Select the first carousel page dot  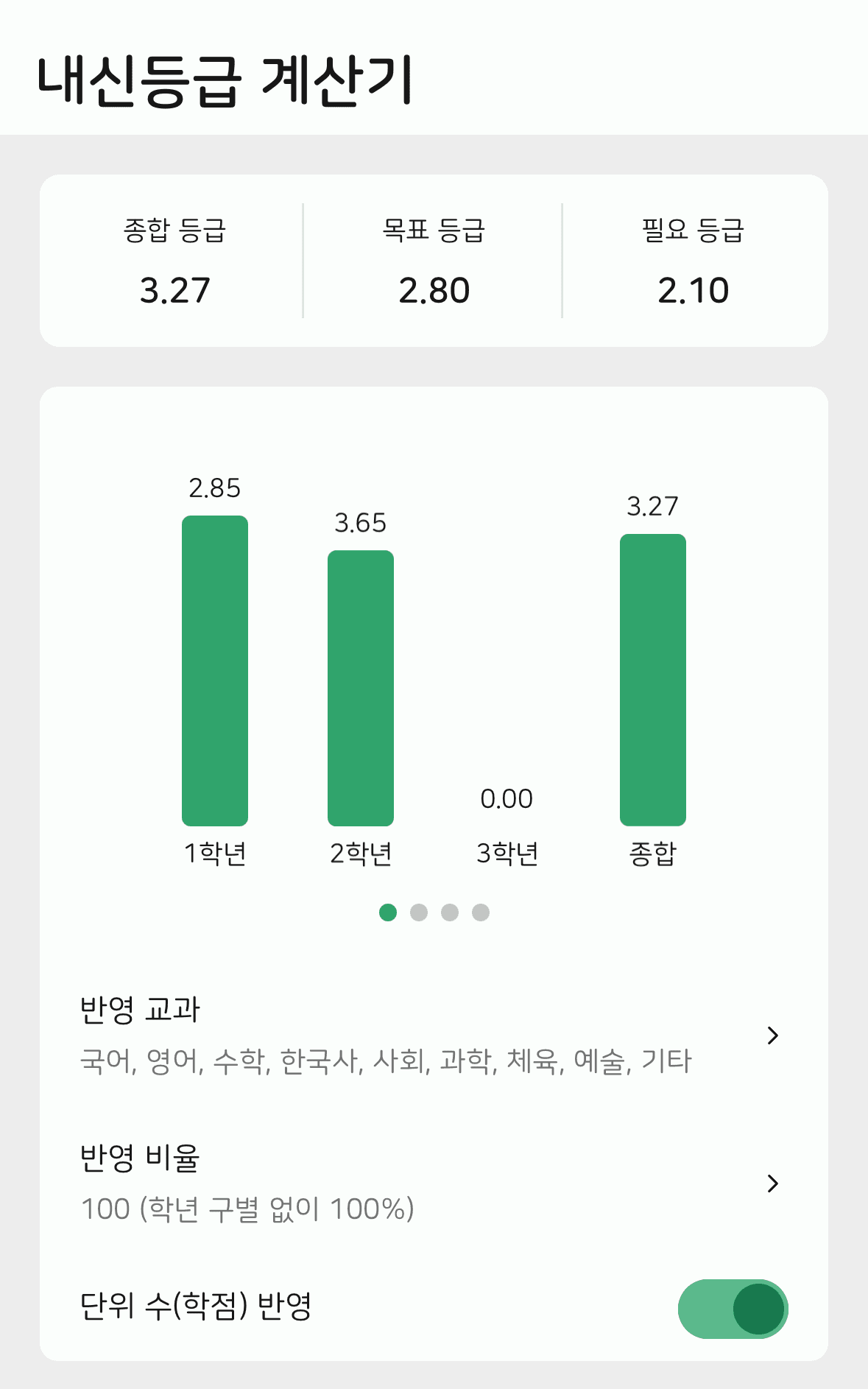[x=387, y=912]
